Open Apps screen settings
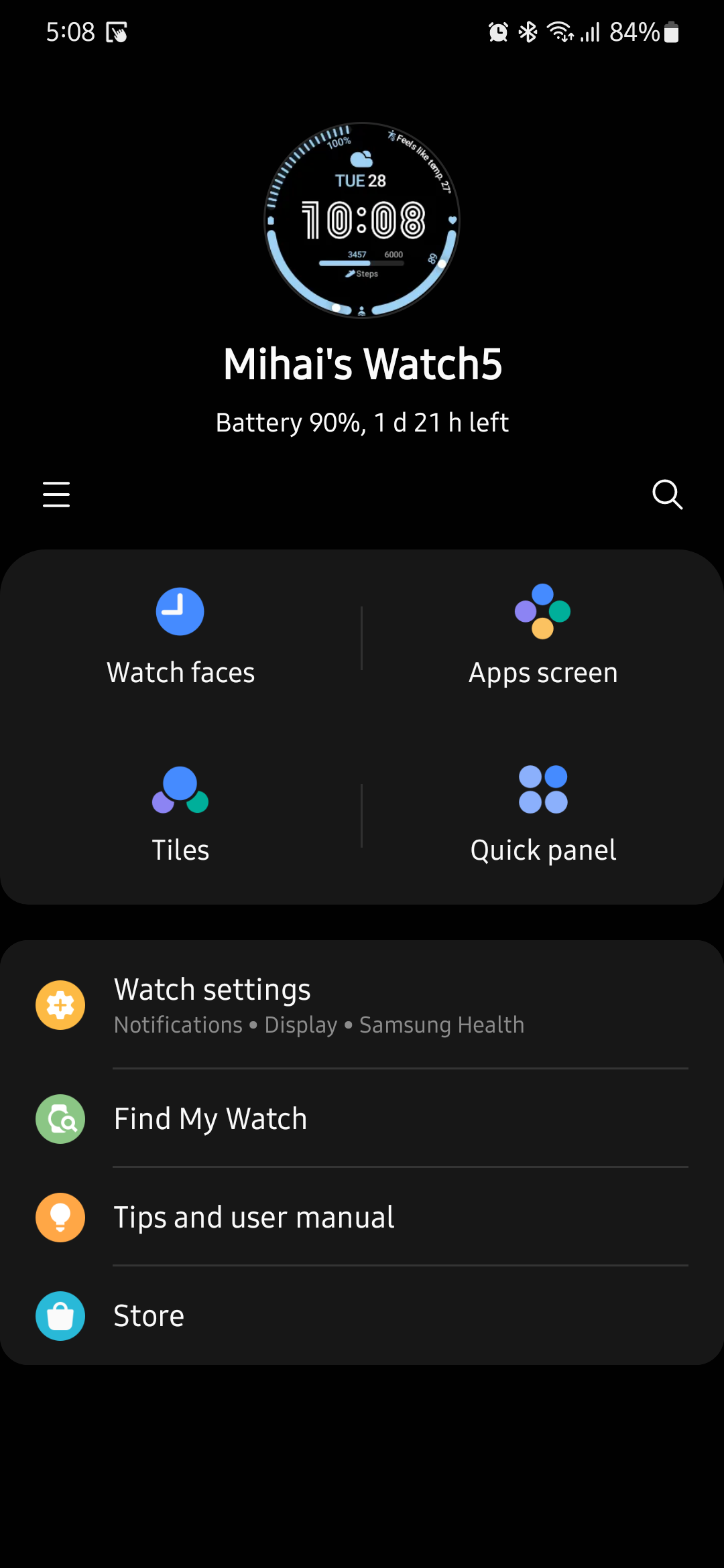724x1568 pixels. tap(542, 637)
